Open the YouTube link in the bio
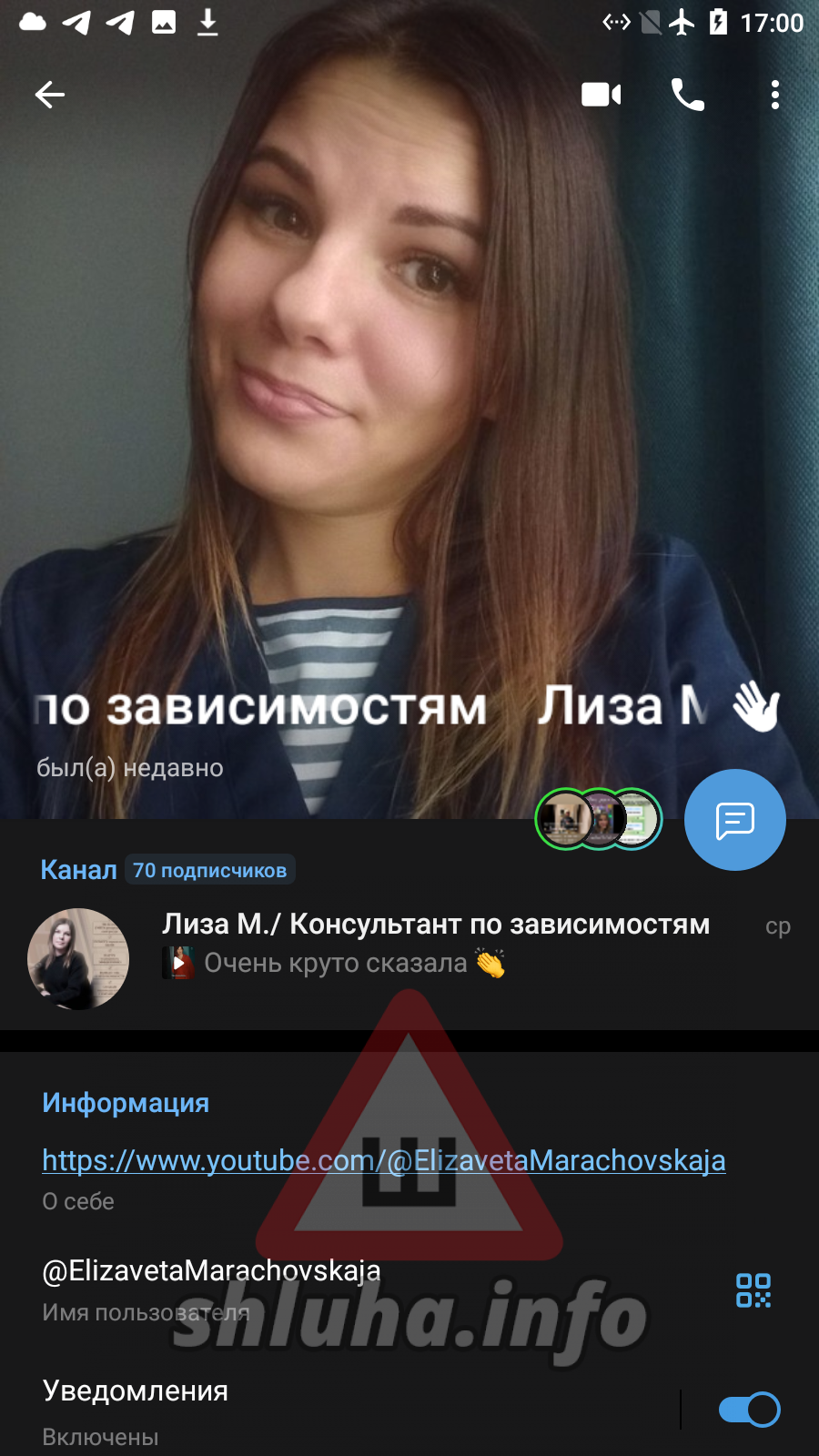The height and width of the screenshot is (1456, 819). coord(383,1160)
